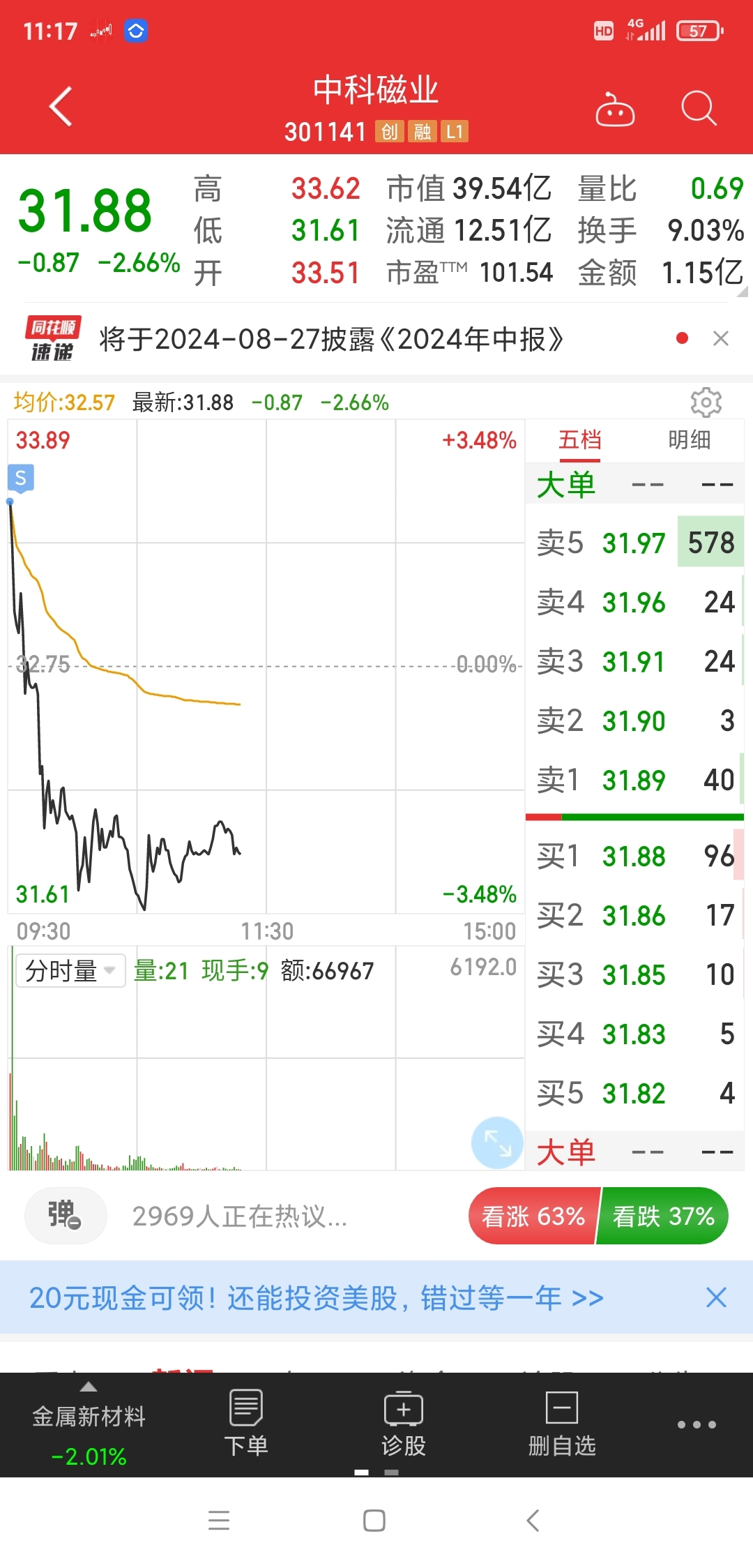The width and height of the screenshot is (753, 1568).
Task: Expand the 分时量 indicator dropdown
Action: click(70, 970)
